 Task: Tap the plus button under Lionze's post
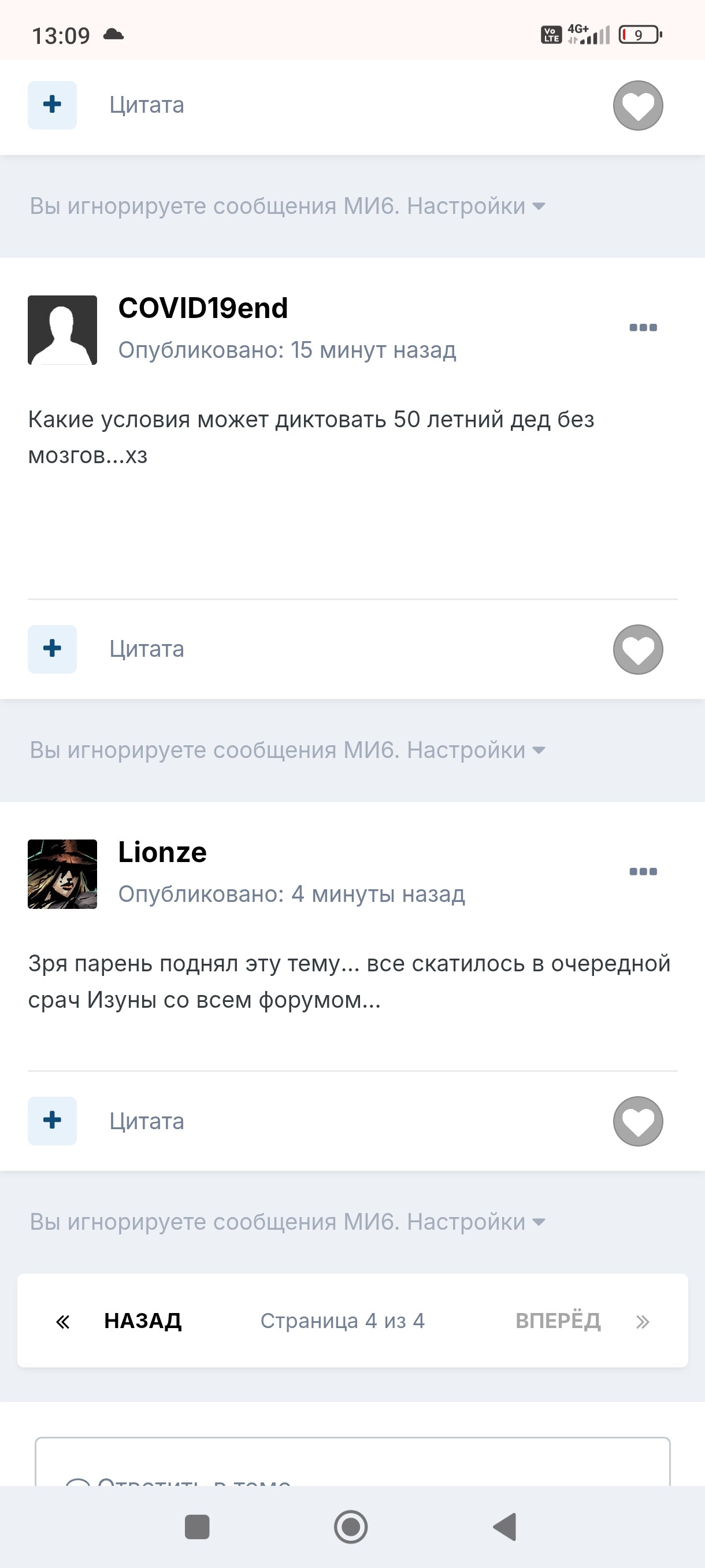point(53,1120)
